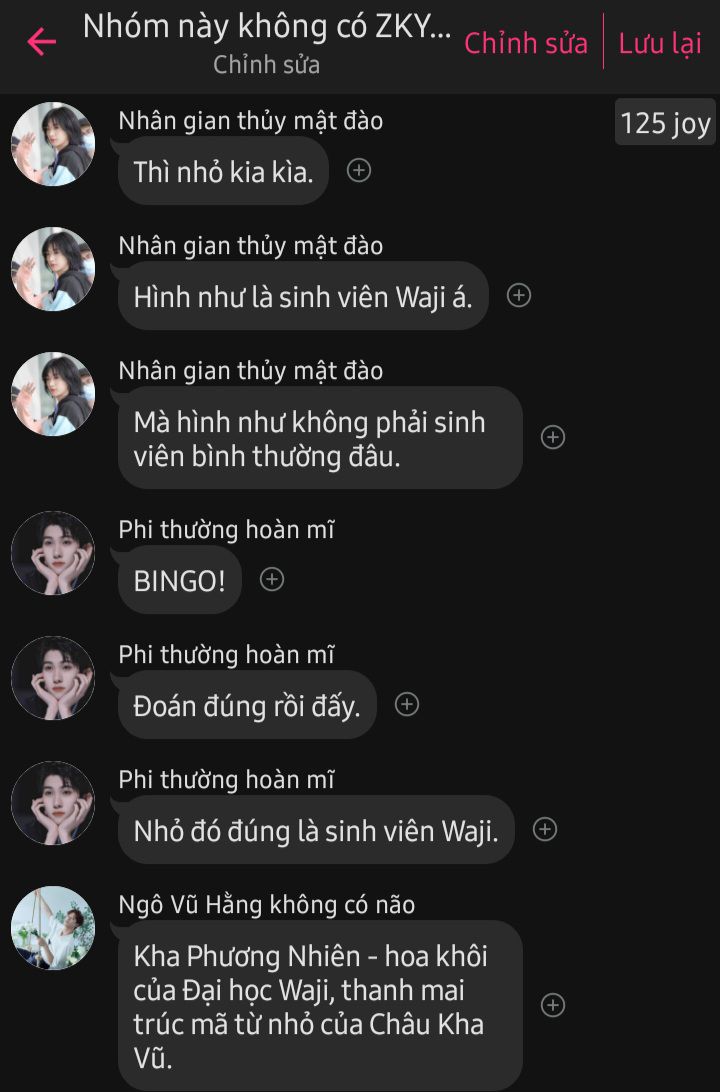
Task: Open avatar of Ngô Vũ Hằng không có não
Action: coord(53,928)
